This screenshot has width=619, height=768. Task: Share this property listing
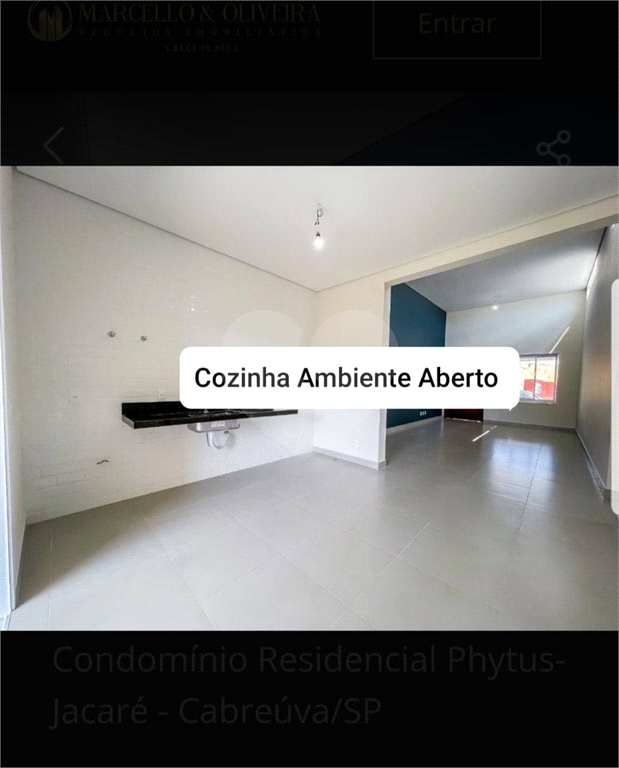[553, 147]
